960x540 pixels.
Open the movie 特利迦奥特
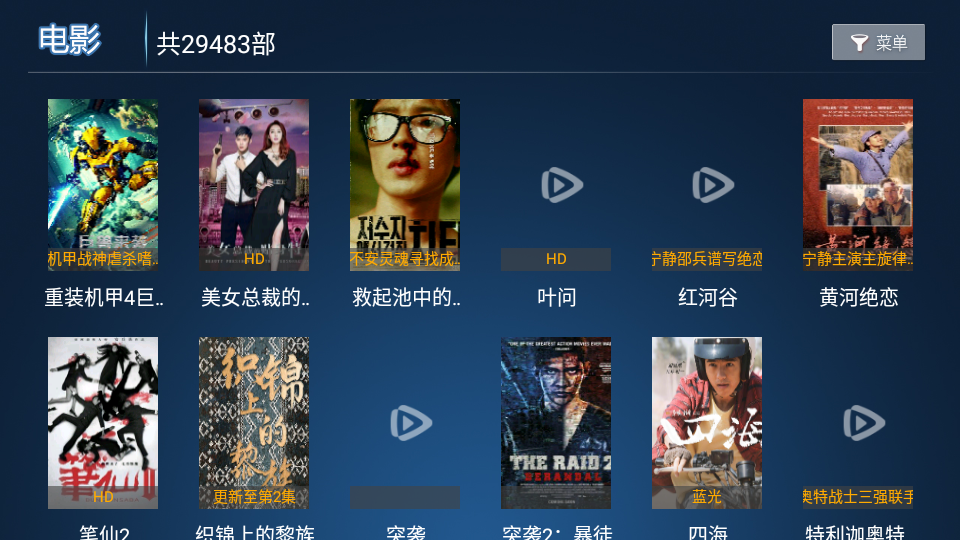[x=858, y=423]
